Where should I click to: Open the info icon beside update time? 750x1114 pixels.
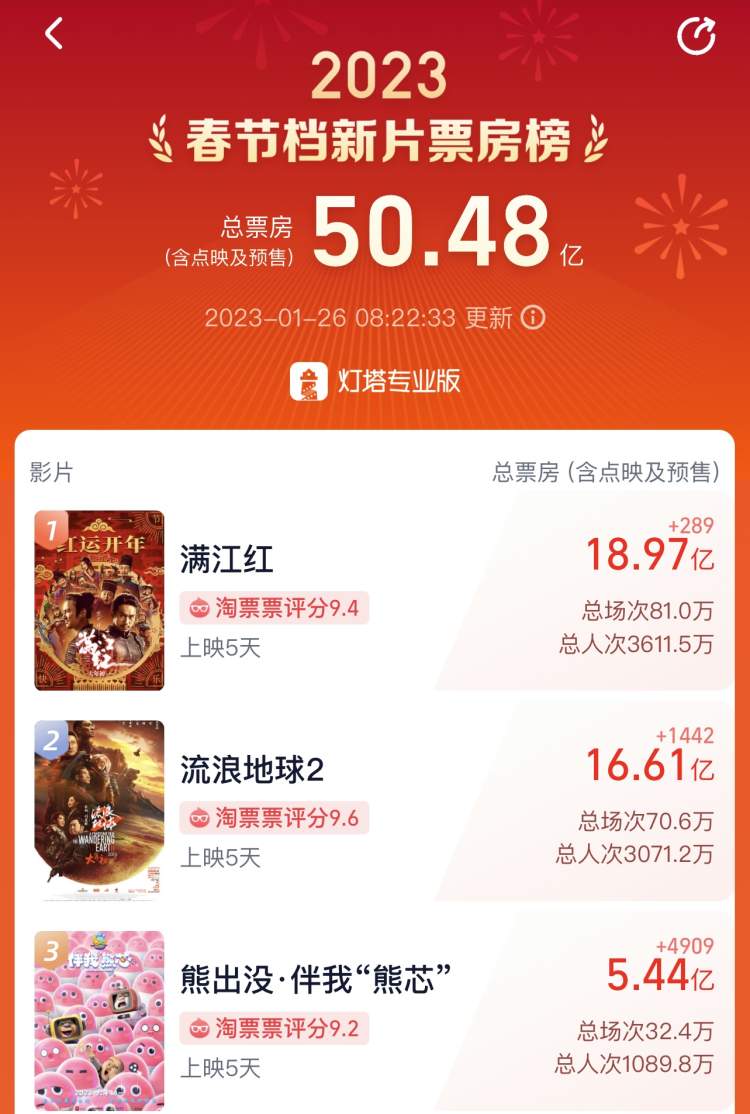click(x=534, y=318)
